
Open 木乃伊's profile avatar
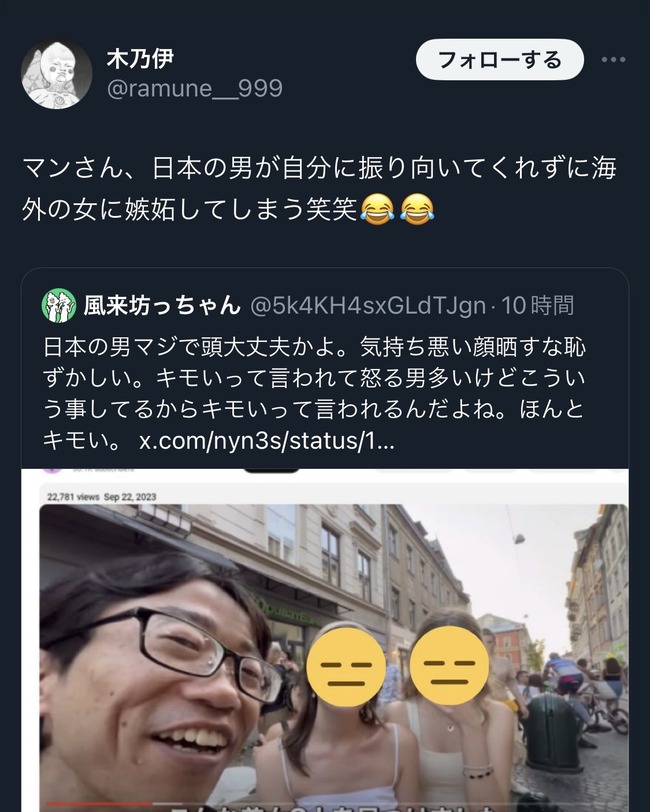tap(56, 75)
